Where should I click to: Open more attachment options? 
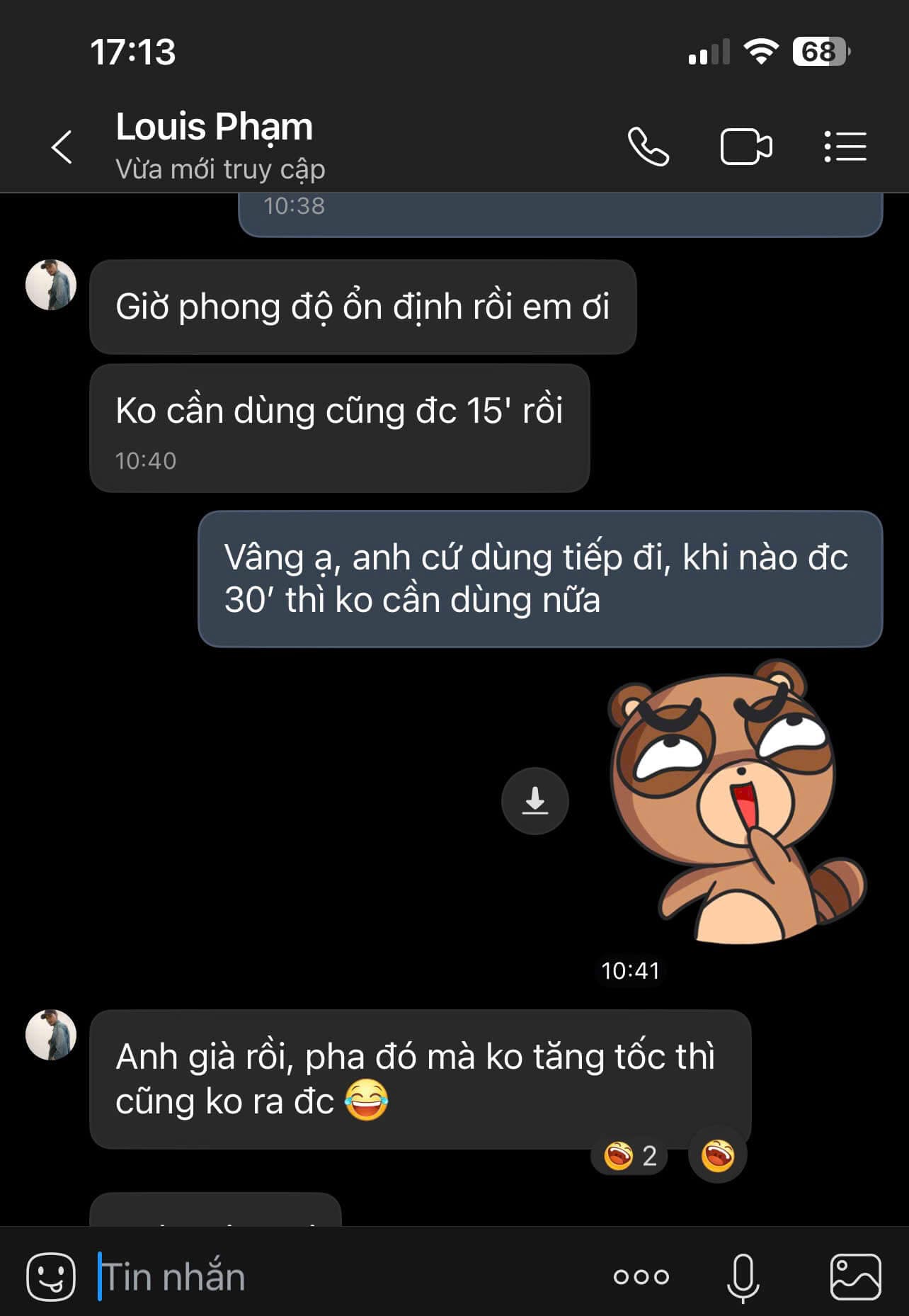[x=641, y=1276]
